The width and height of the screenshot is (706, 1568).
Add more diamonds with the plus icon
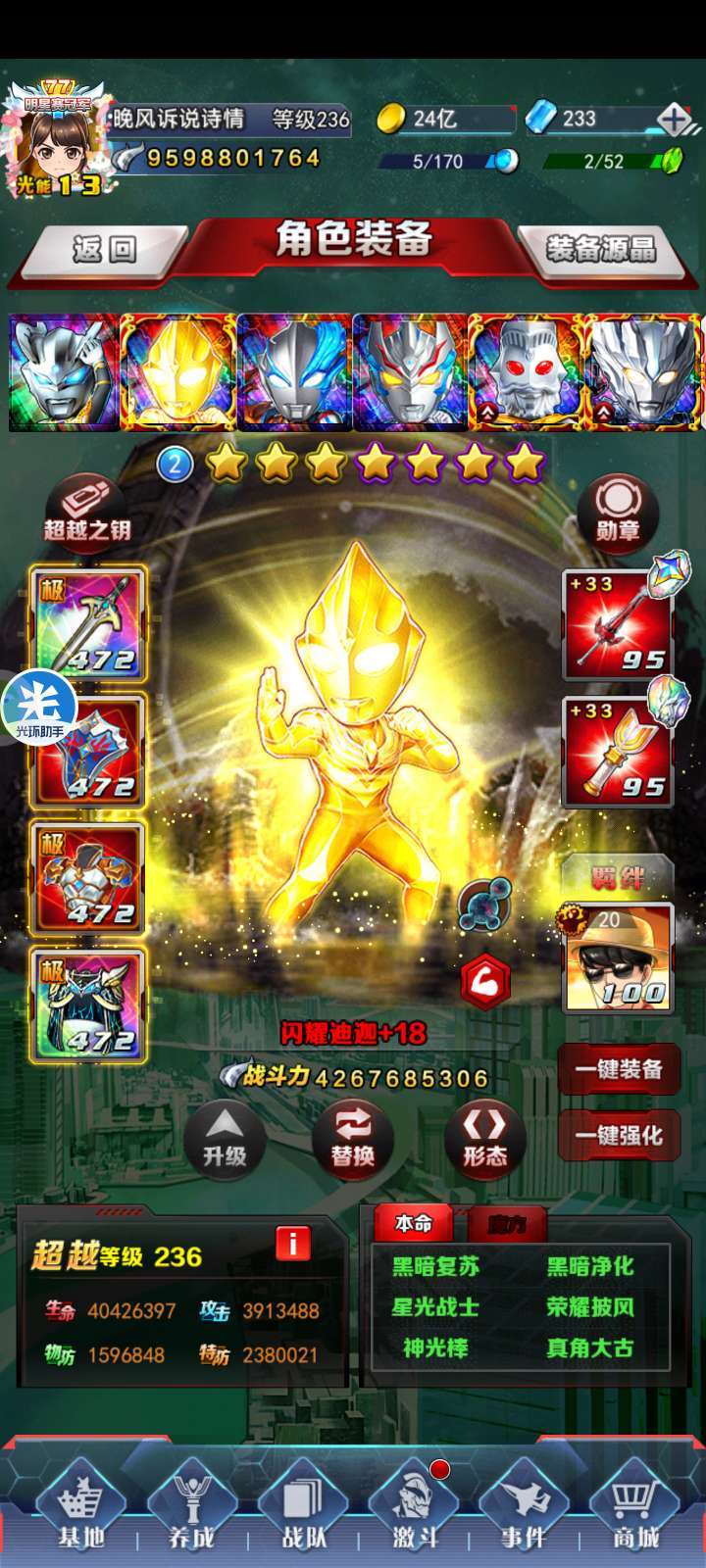[x=674, y=120]
